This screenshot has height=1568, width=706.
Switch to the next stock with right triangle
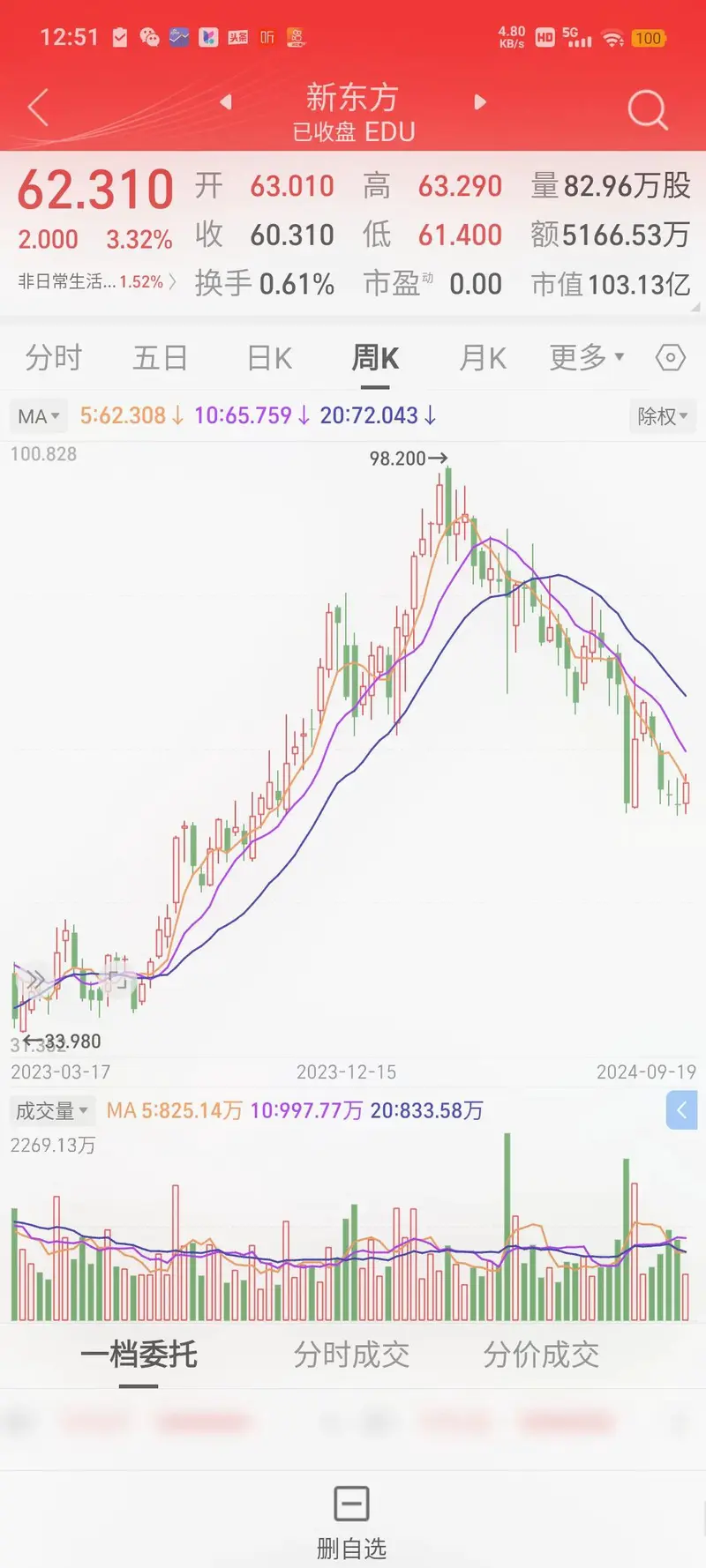(480, 102)
